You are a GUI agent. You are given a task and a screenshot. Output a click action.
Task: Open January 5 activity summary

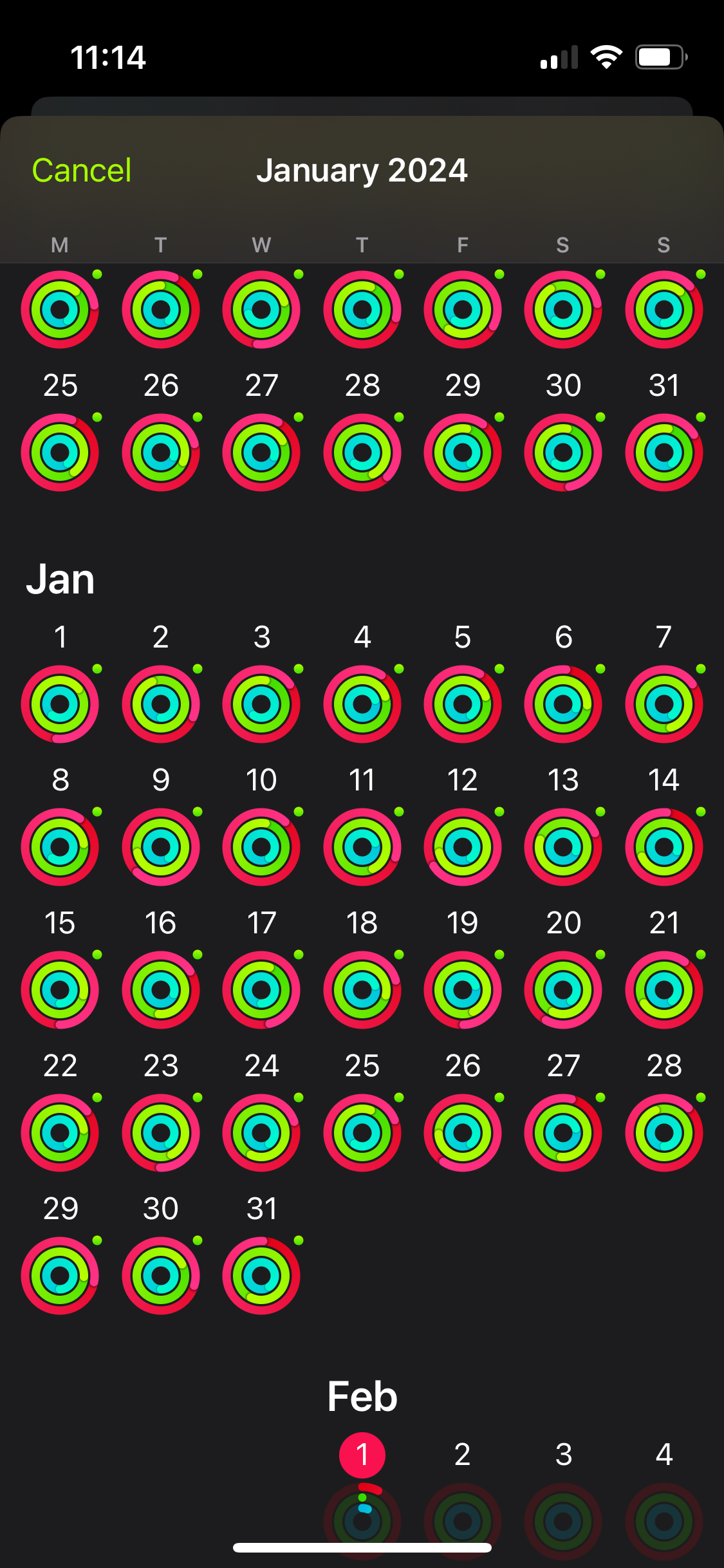pyautogui.click(x=463, y=704)
